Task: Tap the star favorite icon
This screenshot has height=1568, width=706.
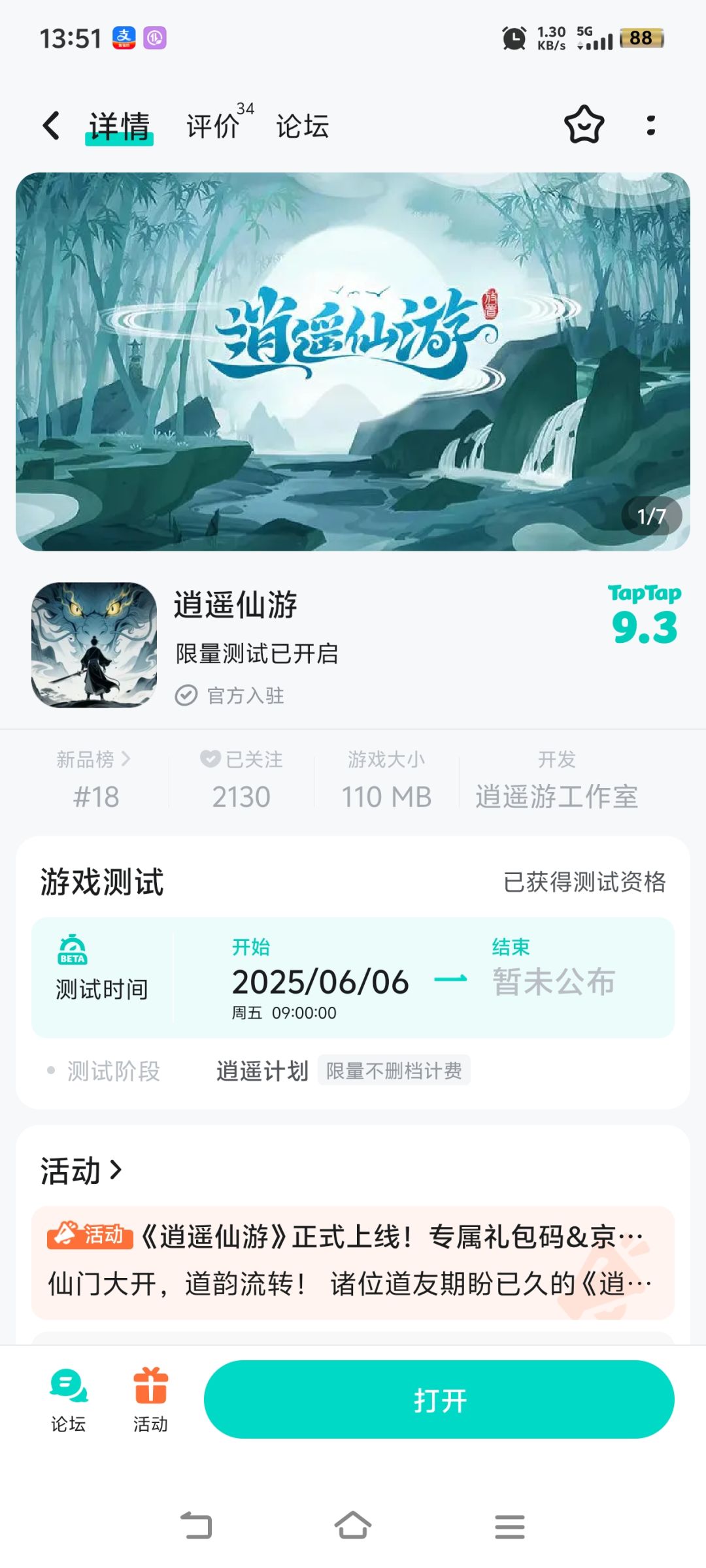Action: tap(584, 125)
